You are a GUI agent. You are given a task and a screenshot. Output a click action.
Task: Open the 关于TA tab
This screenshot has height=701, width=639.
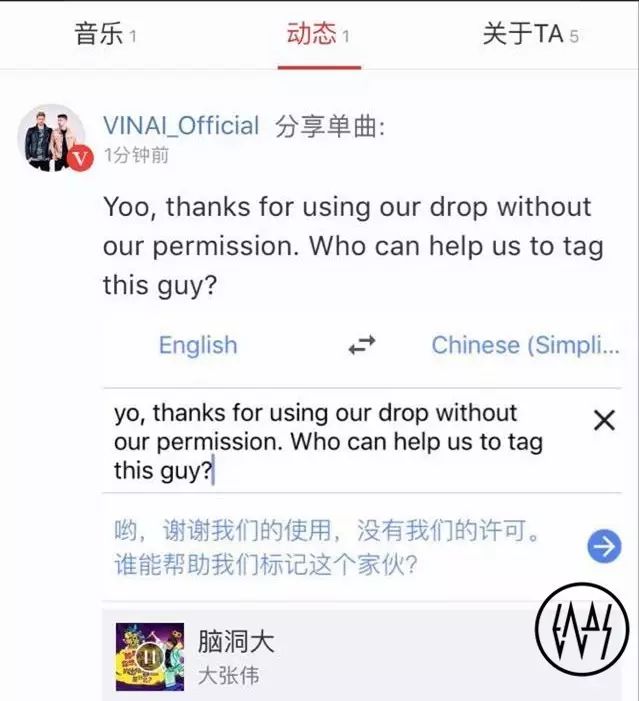click(x=530, y=34)
